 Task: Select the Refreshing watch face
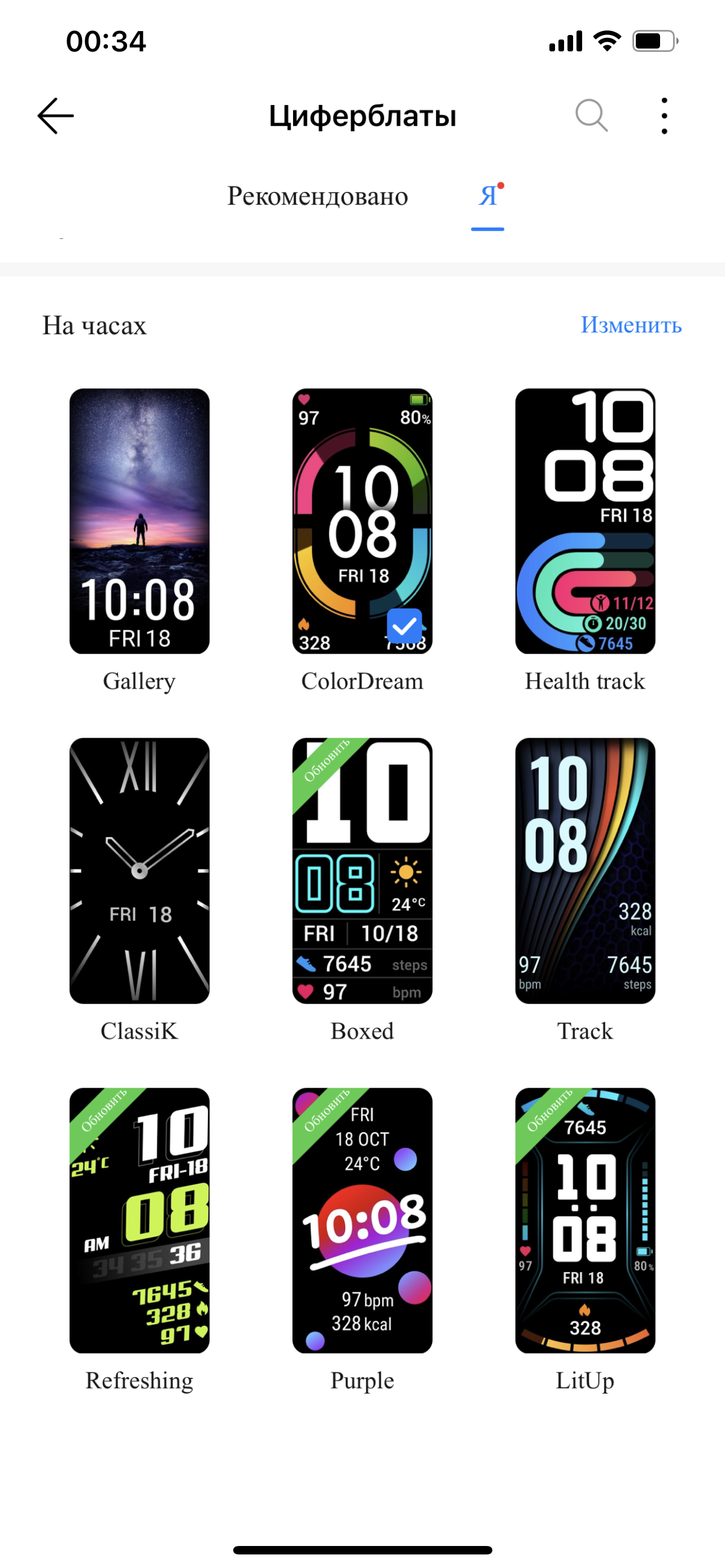(x=139, y=1220)
